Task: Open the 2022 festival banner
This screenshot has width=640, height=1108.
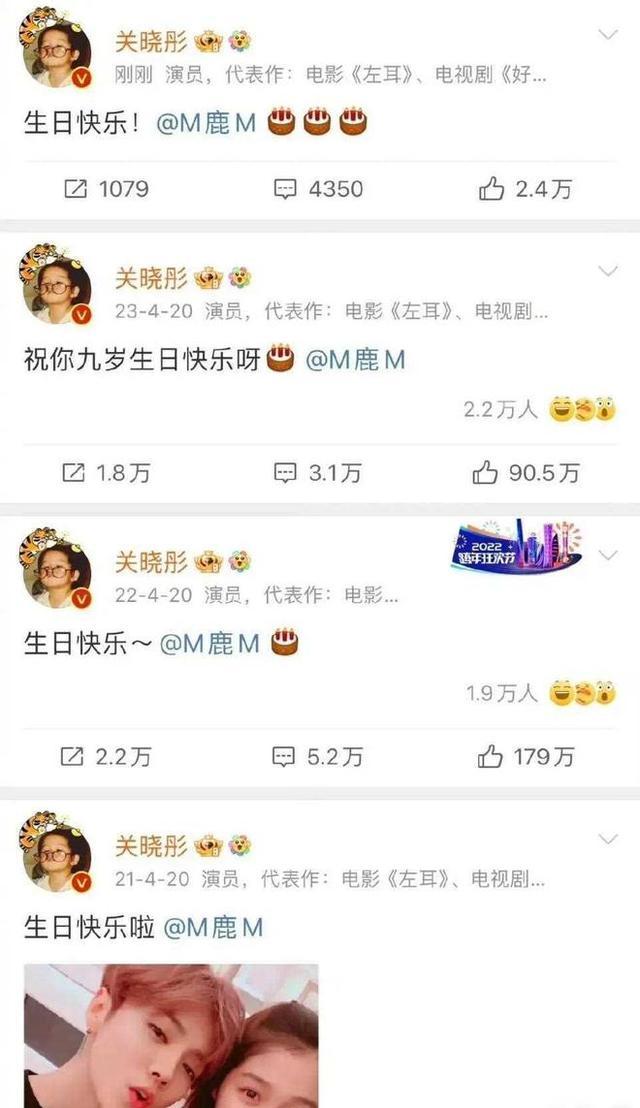Action: coord(515,547)
